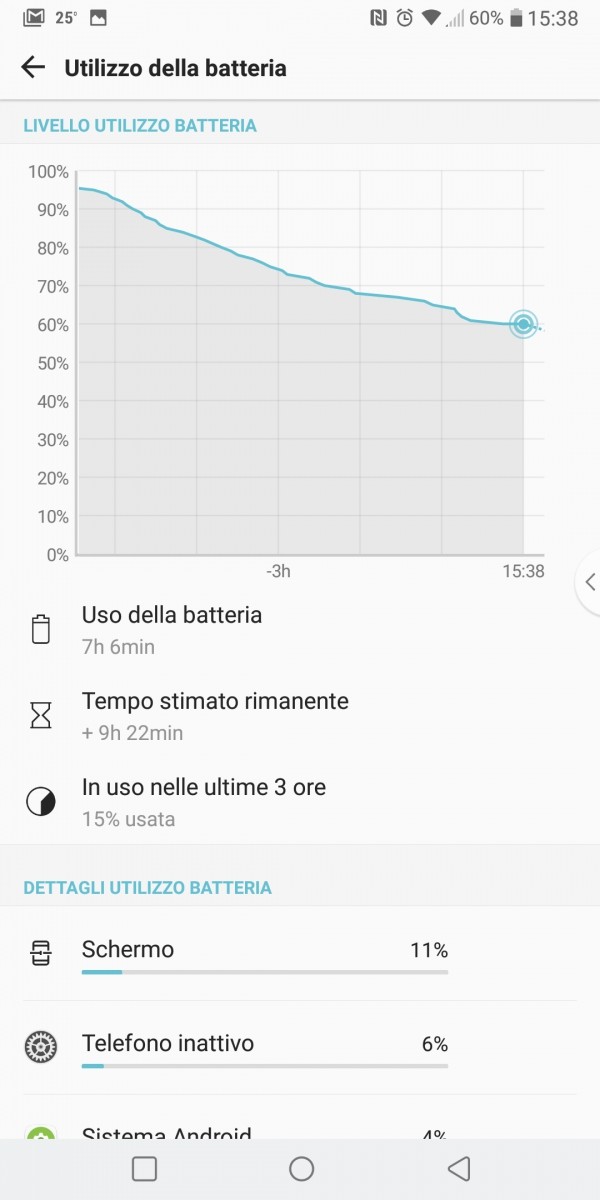Open Schermo battery usage details
The height and width of the screenshot is (1200, 600).
click(x=300, y=954)
